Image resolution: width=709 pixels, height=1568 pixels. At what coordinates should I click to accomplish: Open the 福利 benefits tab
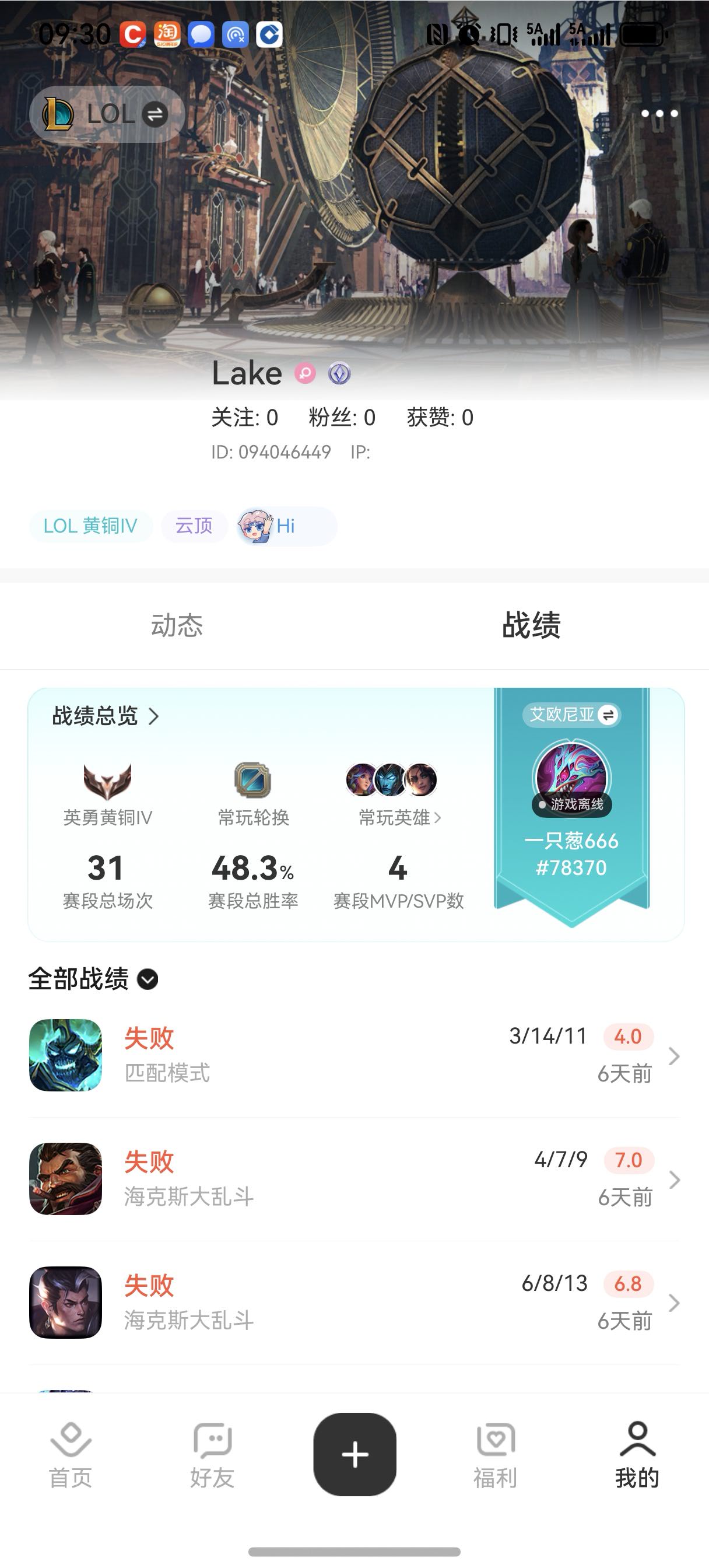(x=496, y=1455)
